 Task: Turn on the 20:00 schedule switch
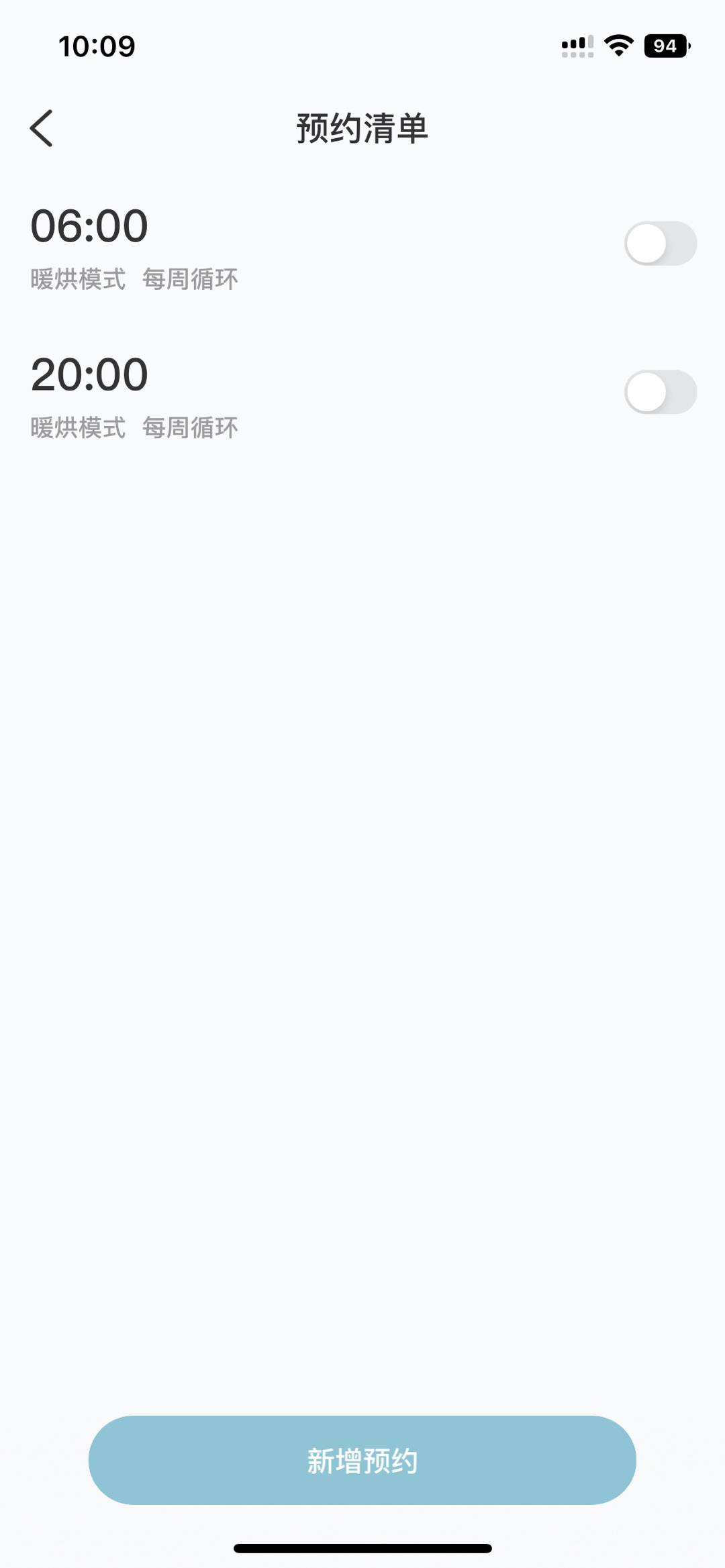(x=661, y=393)
